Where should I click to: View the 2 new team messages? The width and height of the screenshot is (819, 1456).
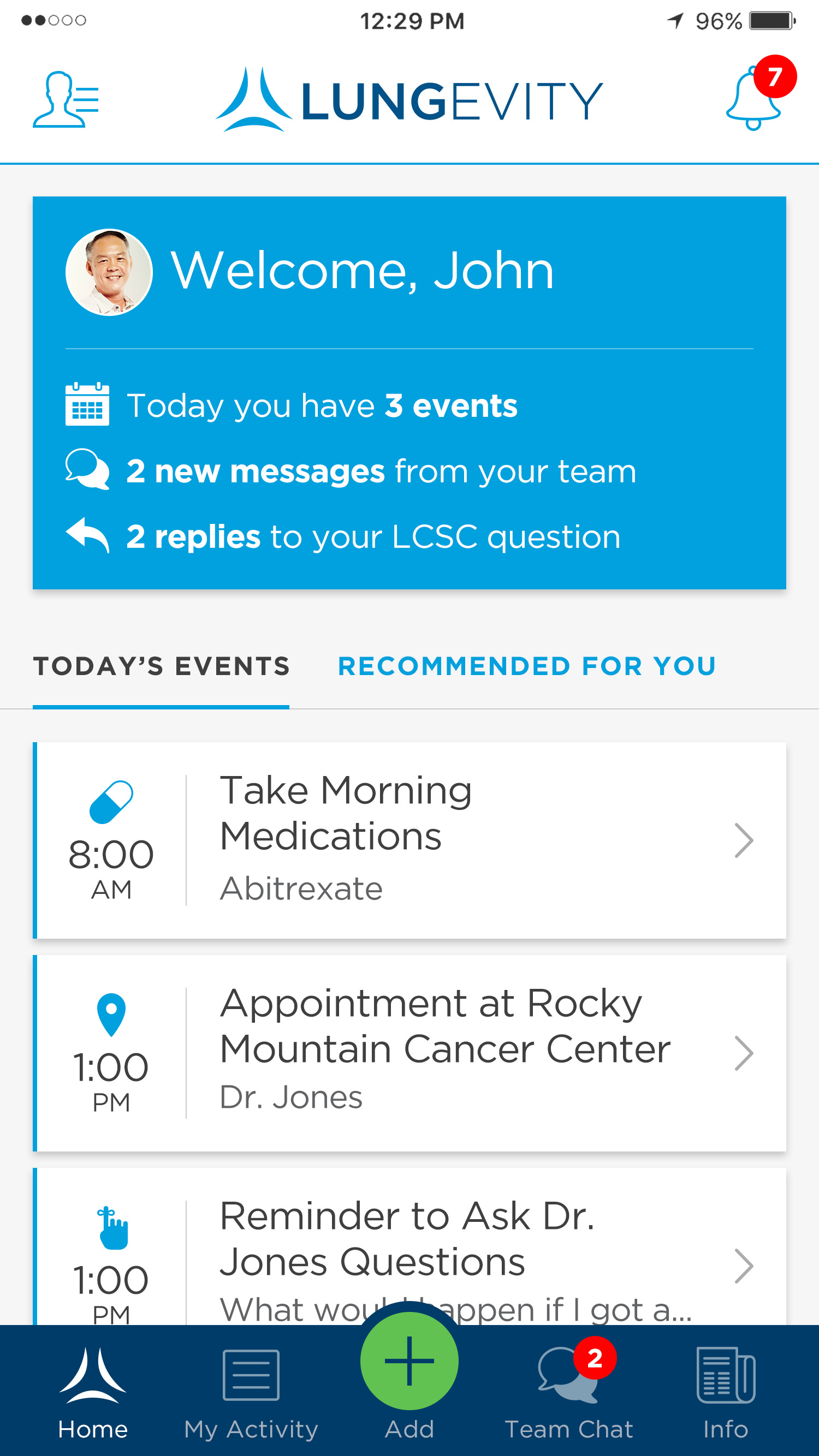click(x=380, y=471)
